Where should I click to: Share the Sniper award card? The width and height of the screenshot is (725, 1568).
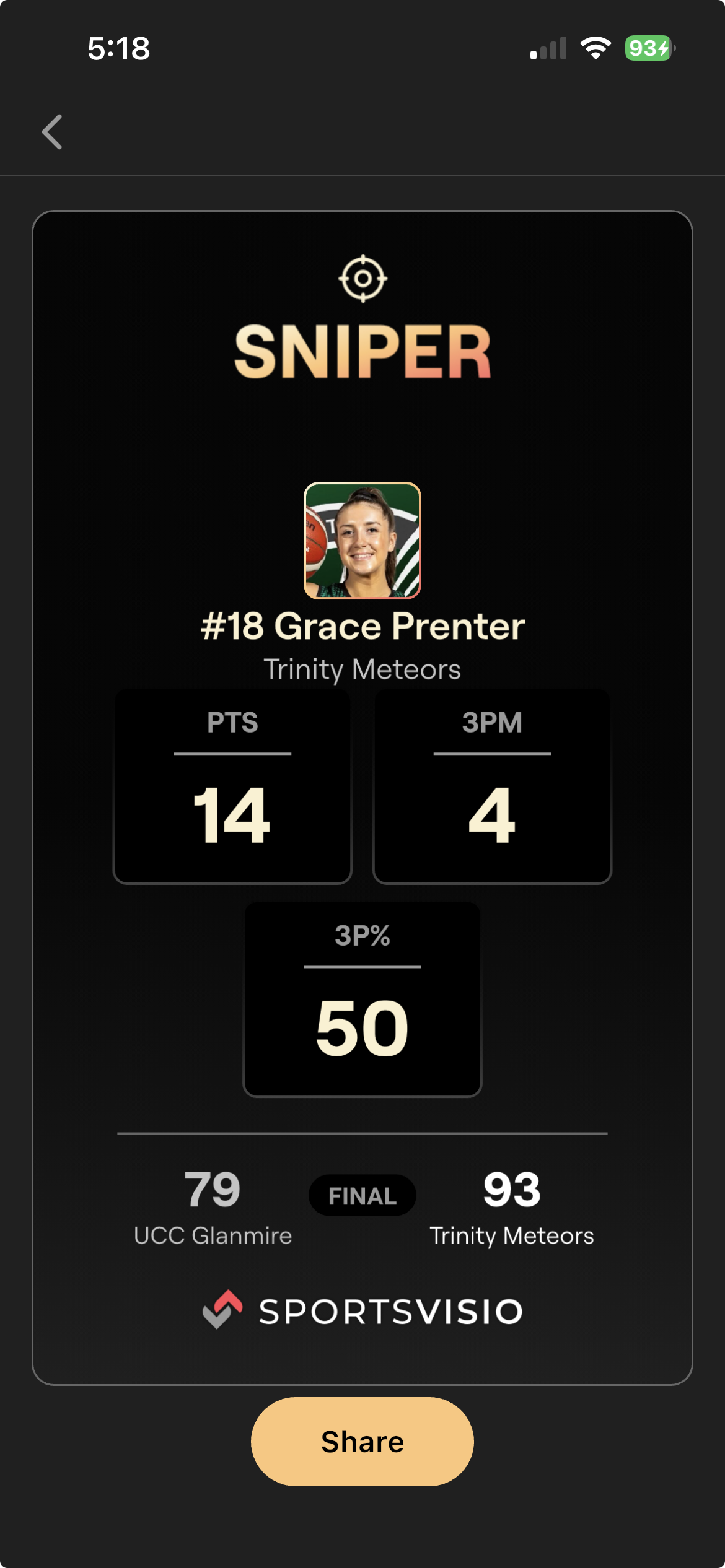pyautogui.click(x=362, y=1441)
